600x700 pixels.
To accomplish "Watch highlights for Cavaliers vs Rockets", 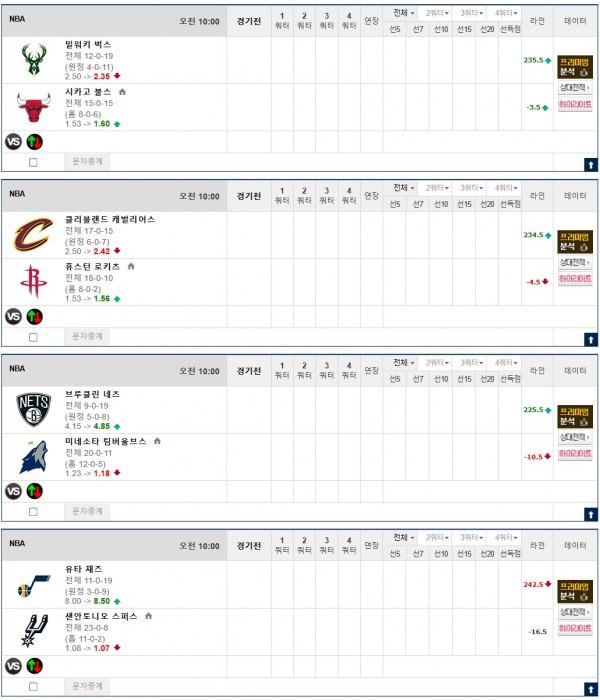I will 575,280.
